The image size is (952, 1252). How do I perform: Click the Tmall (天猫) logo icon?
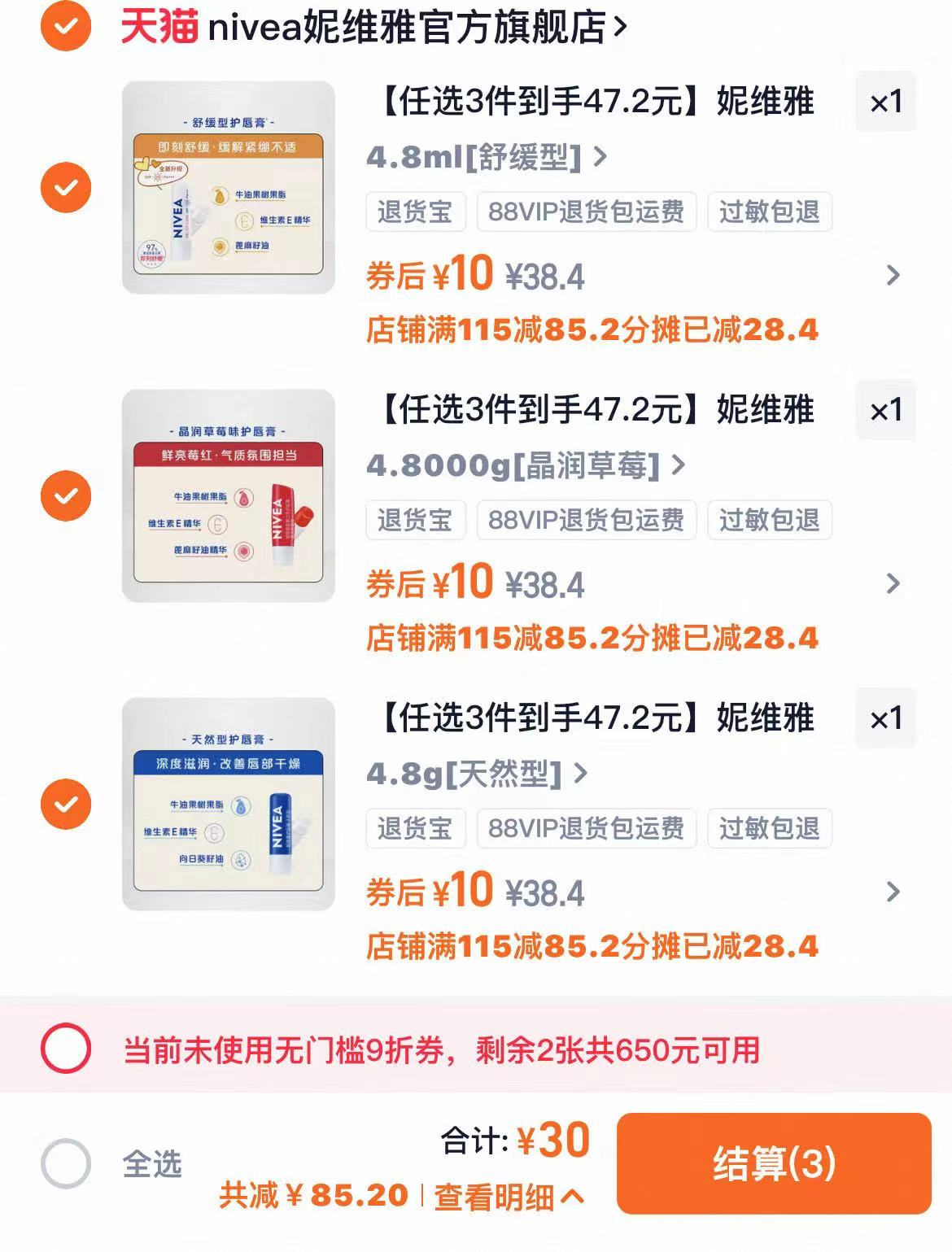click(x=157, y=25)
